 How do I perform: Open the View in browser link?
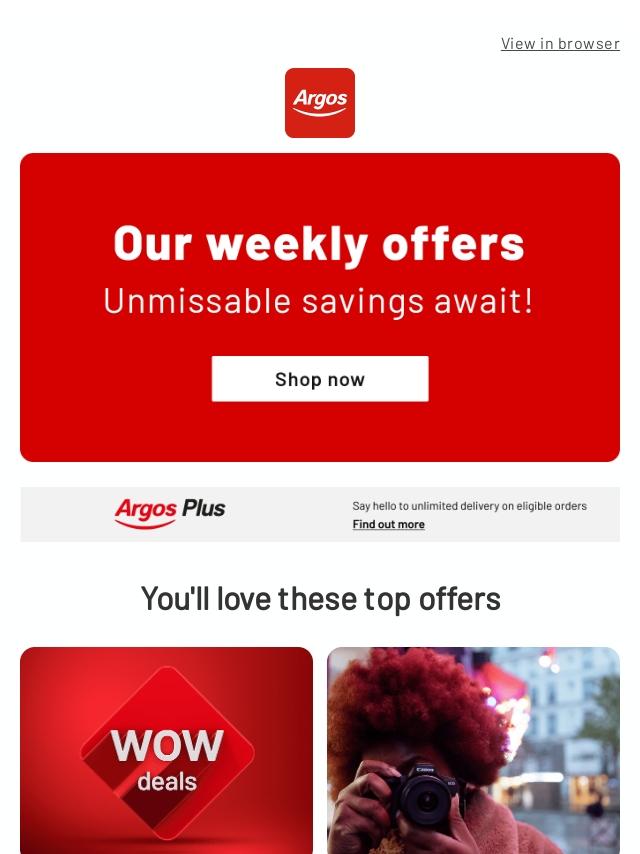[560, 44]
